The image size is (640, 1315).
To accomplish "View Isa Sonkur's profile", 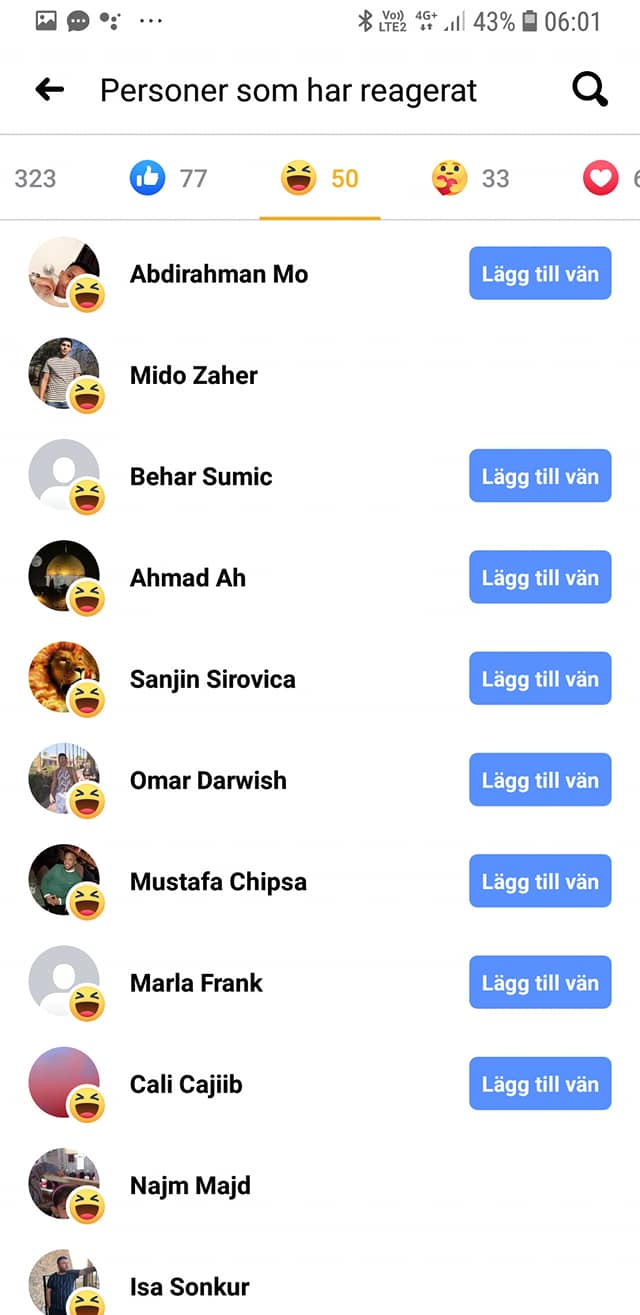I will tap(190, 1286).
